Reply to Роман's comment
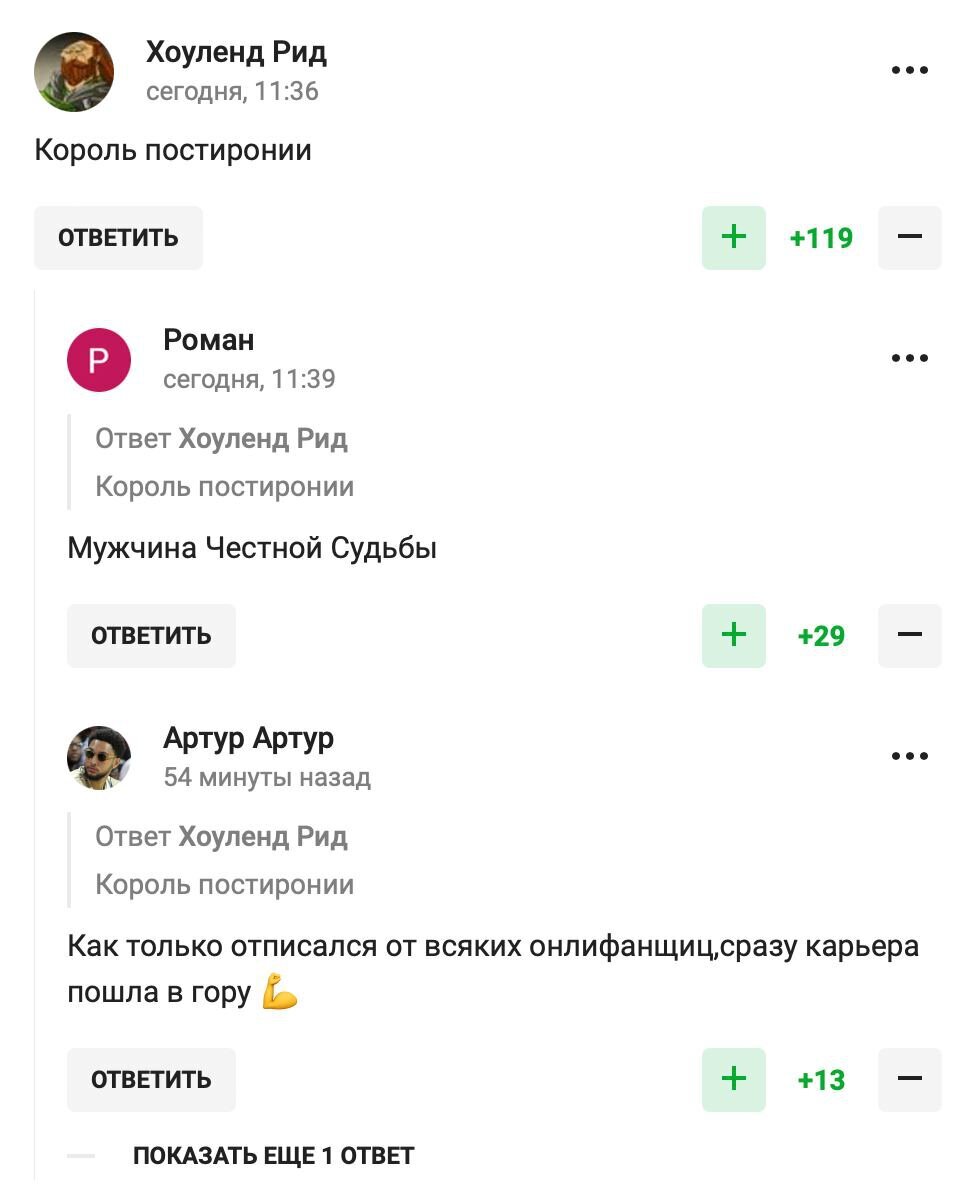The image size is (968, 1194). [x=151, y=635]
